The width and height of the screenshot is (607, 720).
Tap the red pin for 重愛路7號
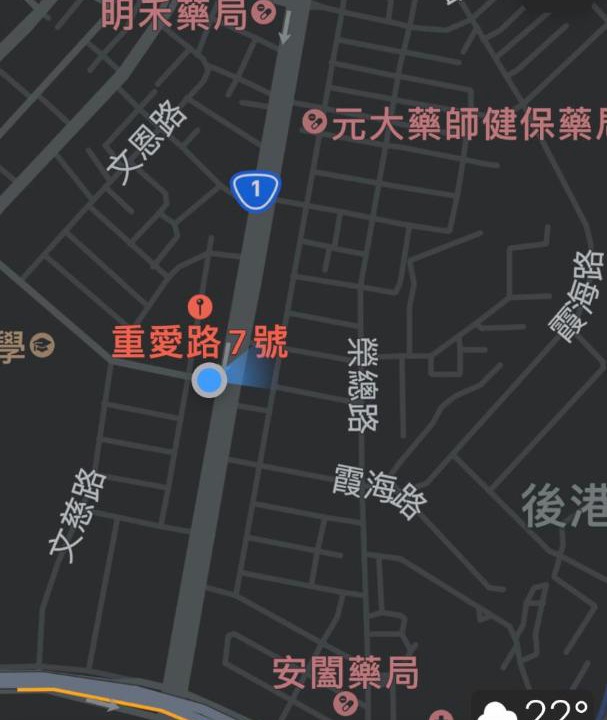pos(199,306)
